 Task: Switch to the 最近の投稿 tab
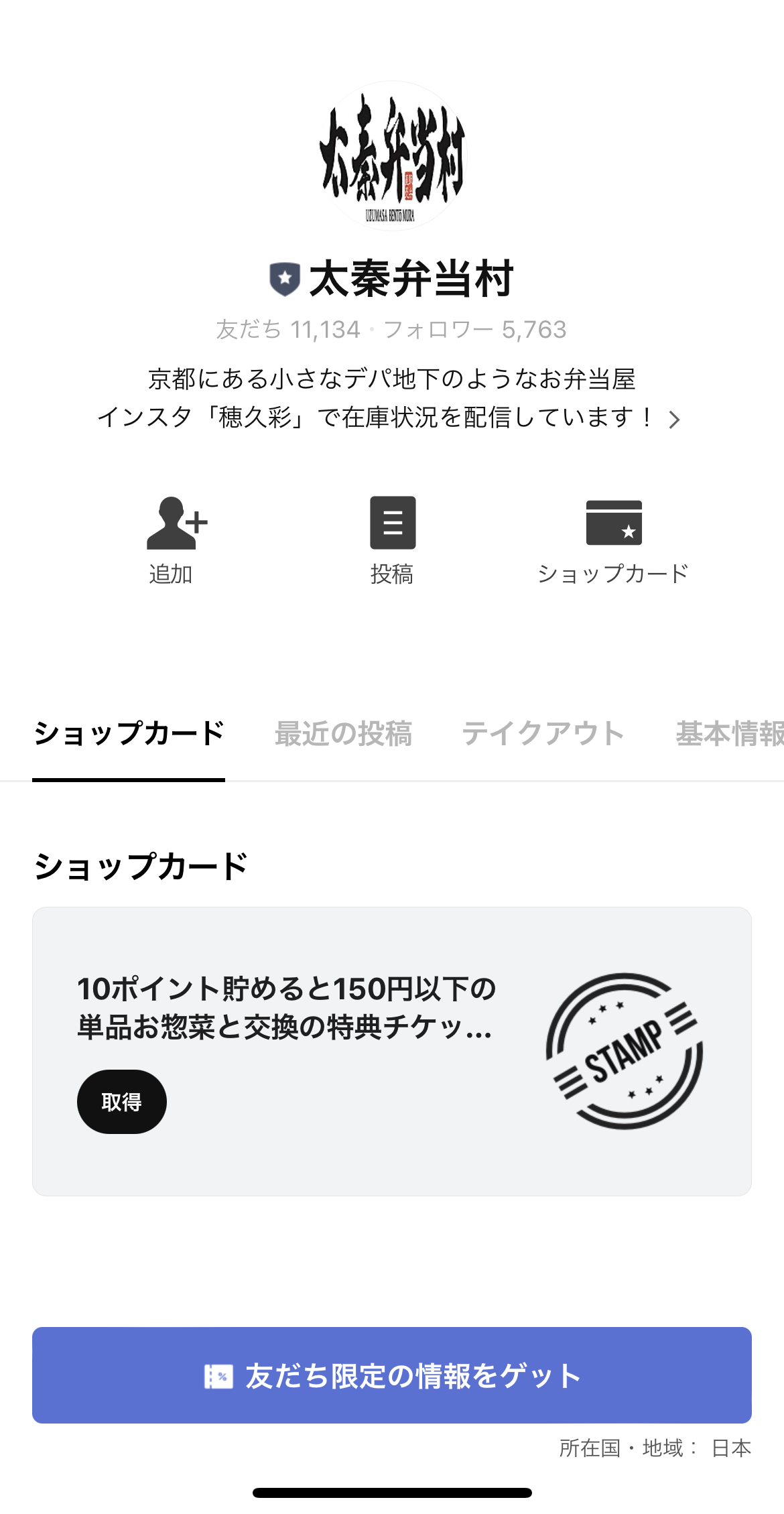click(x=343, y=734)
